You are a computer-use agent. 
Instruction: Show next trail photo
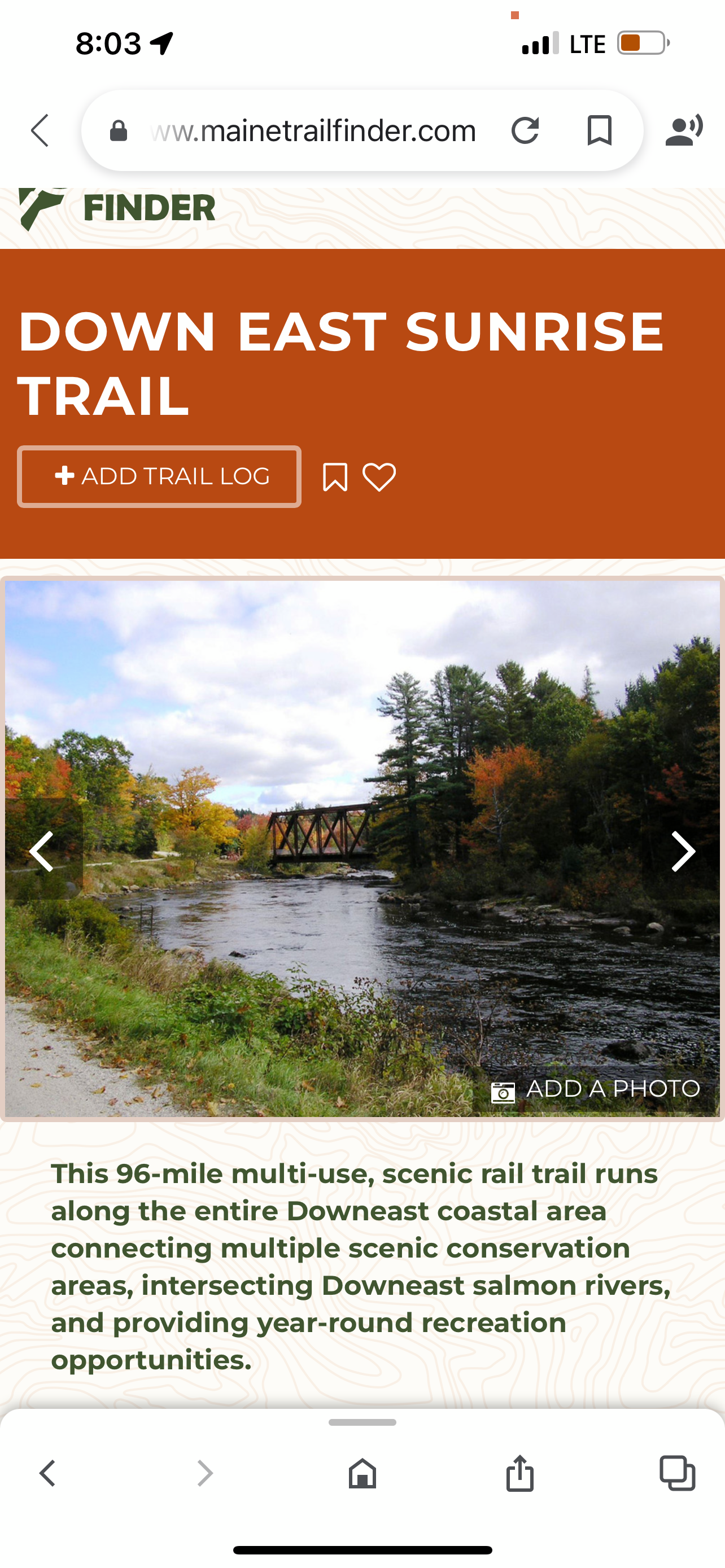pos(683,851)
